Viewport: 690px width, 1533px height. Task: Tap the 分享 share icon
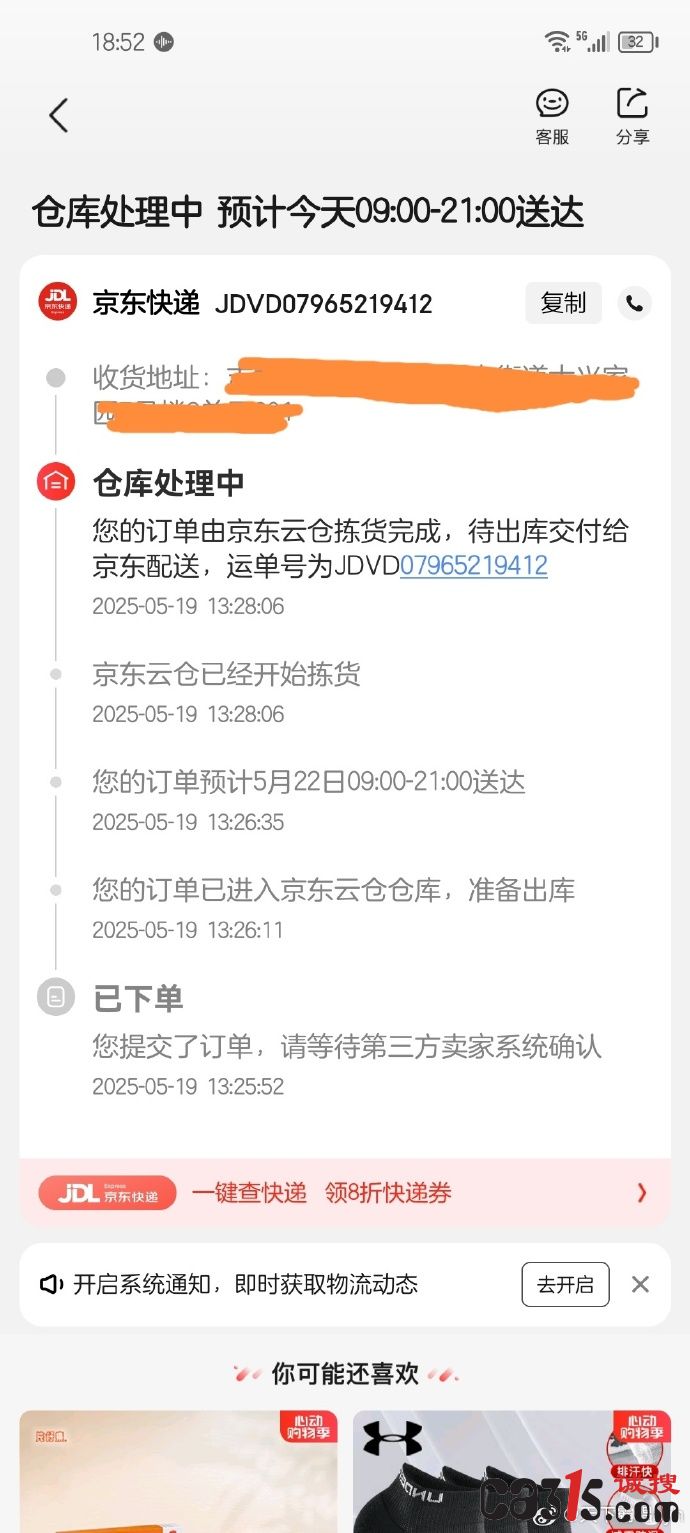click(632, 117)
